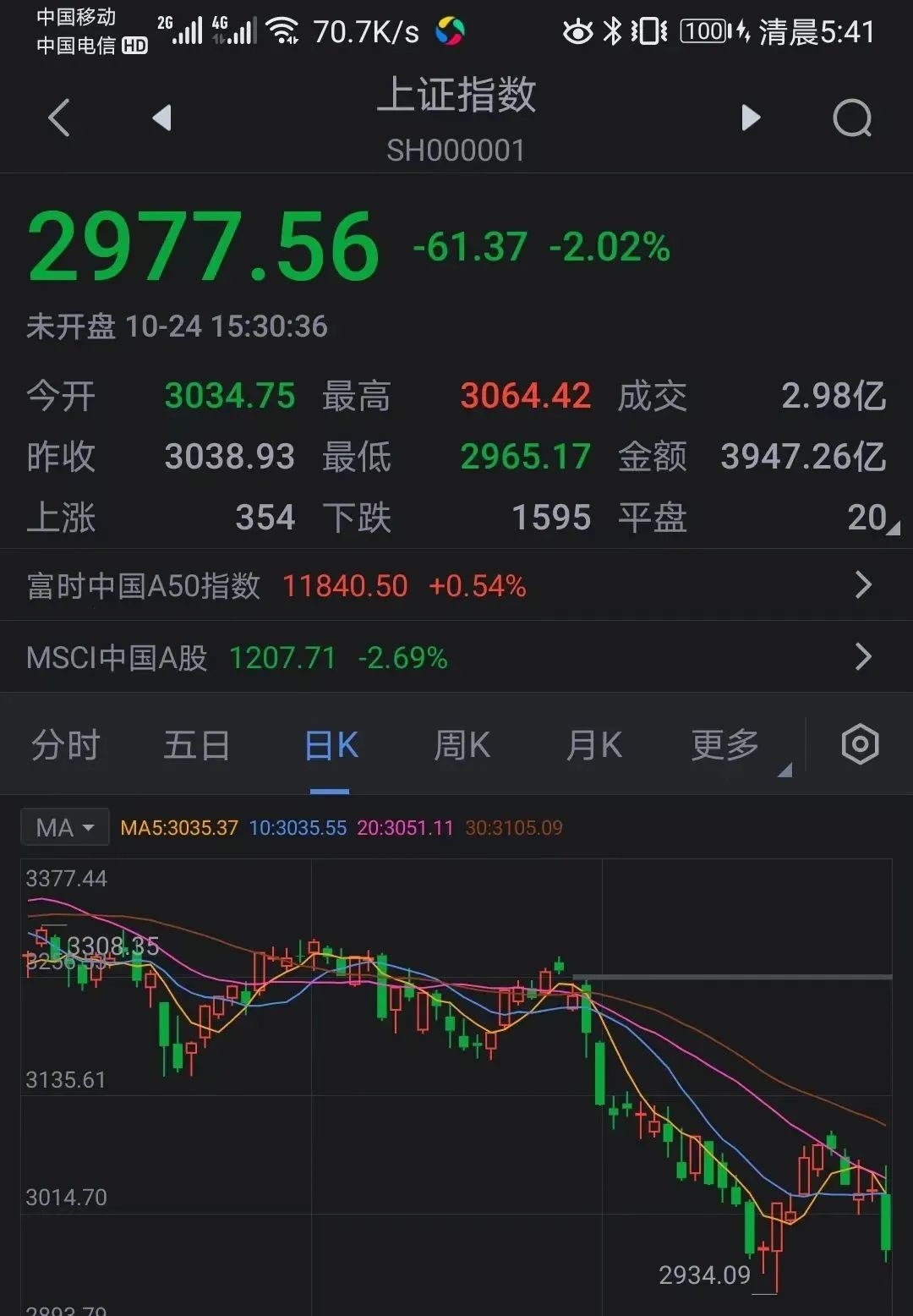Switch to the previous stock index
Viewport: 913px width, 1316px height.
[161, 118]
